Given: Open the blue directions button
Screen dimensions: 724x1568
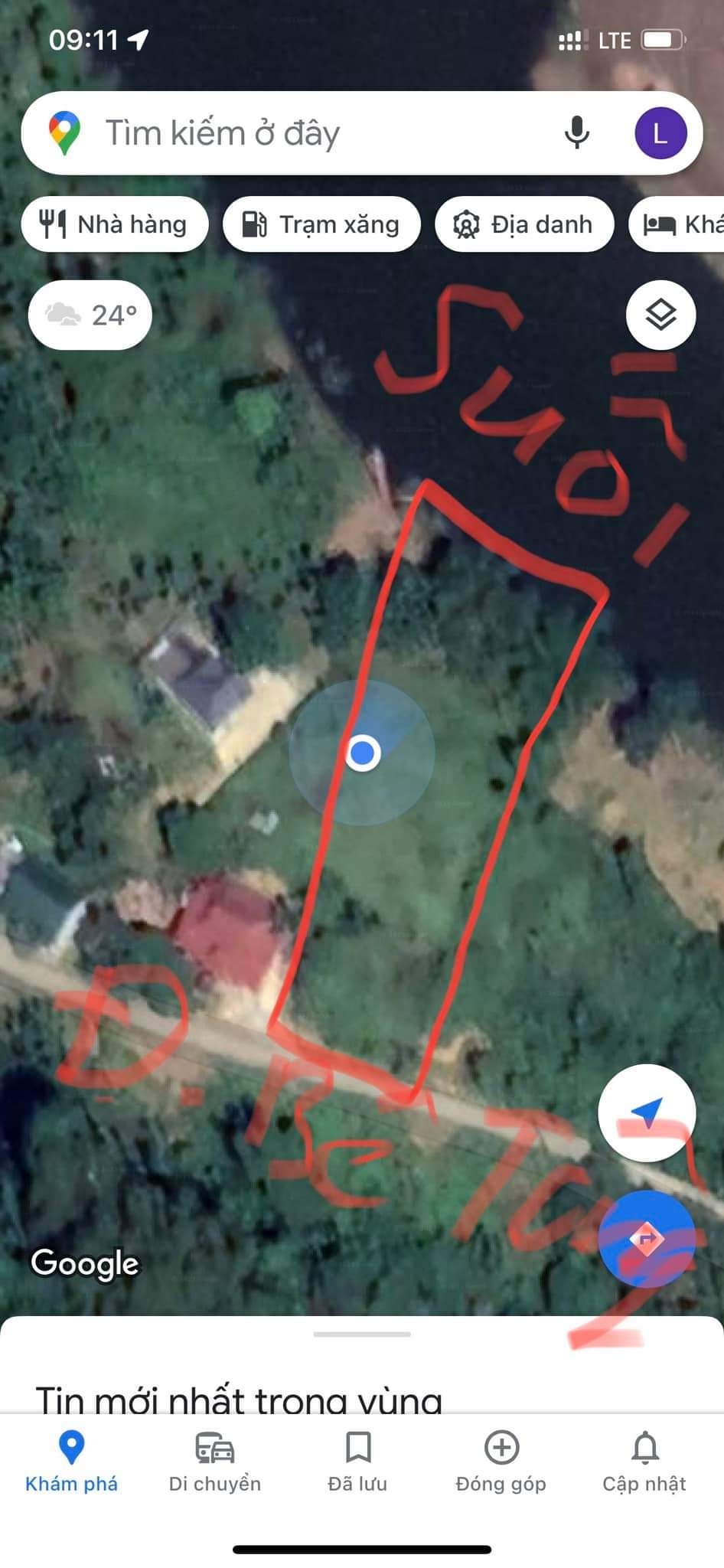Looking at the screenshot, I should [x=647, y=1238].
